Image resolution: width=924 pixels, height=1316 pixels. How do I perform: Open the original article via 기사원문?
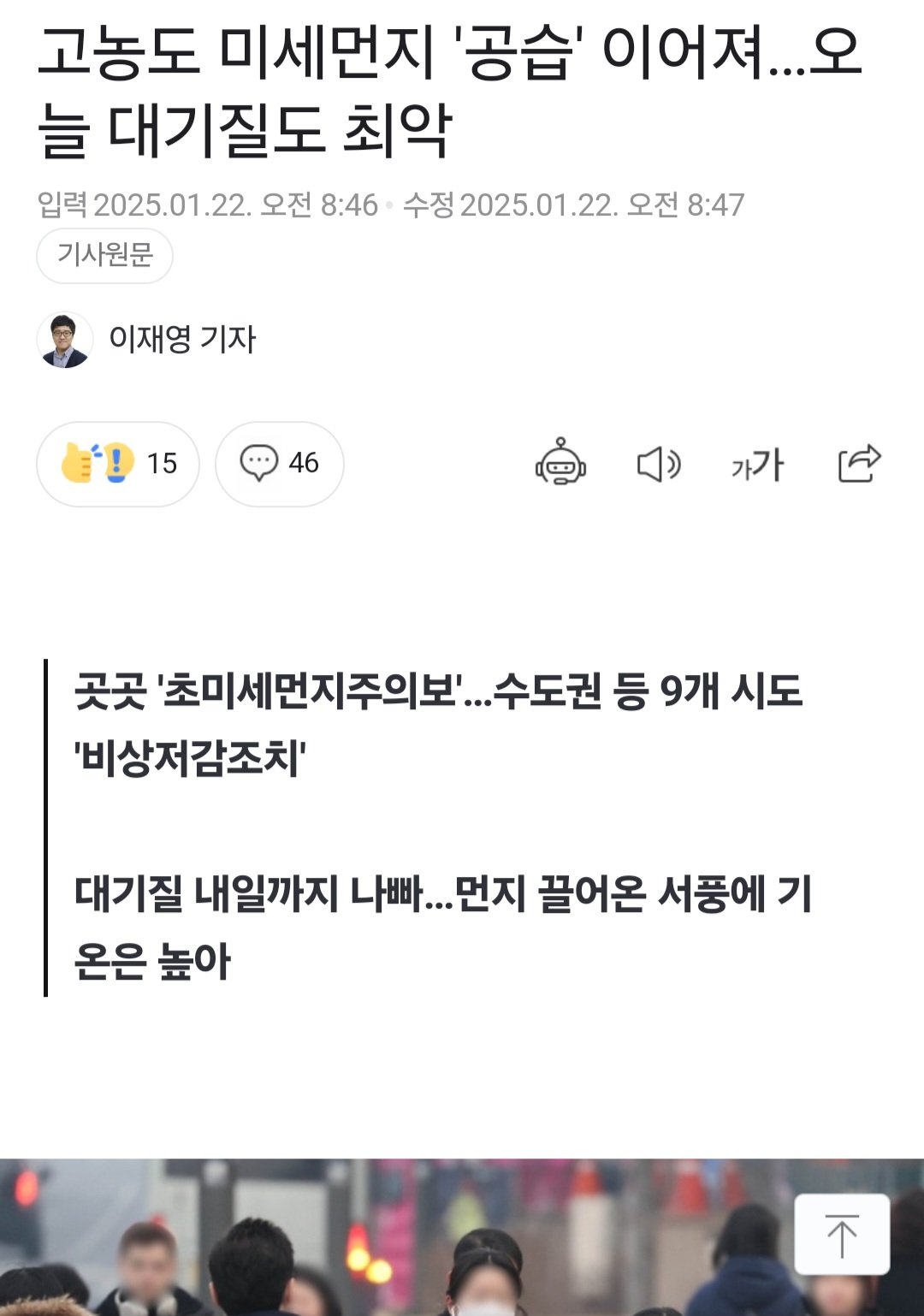[x=104, y=255]
